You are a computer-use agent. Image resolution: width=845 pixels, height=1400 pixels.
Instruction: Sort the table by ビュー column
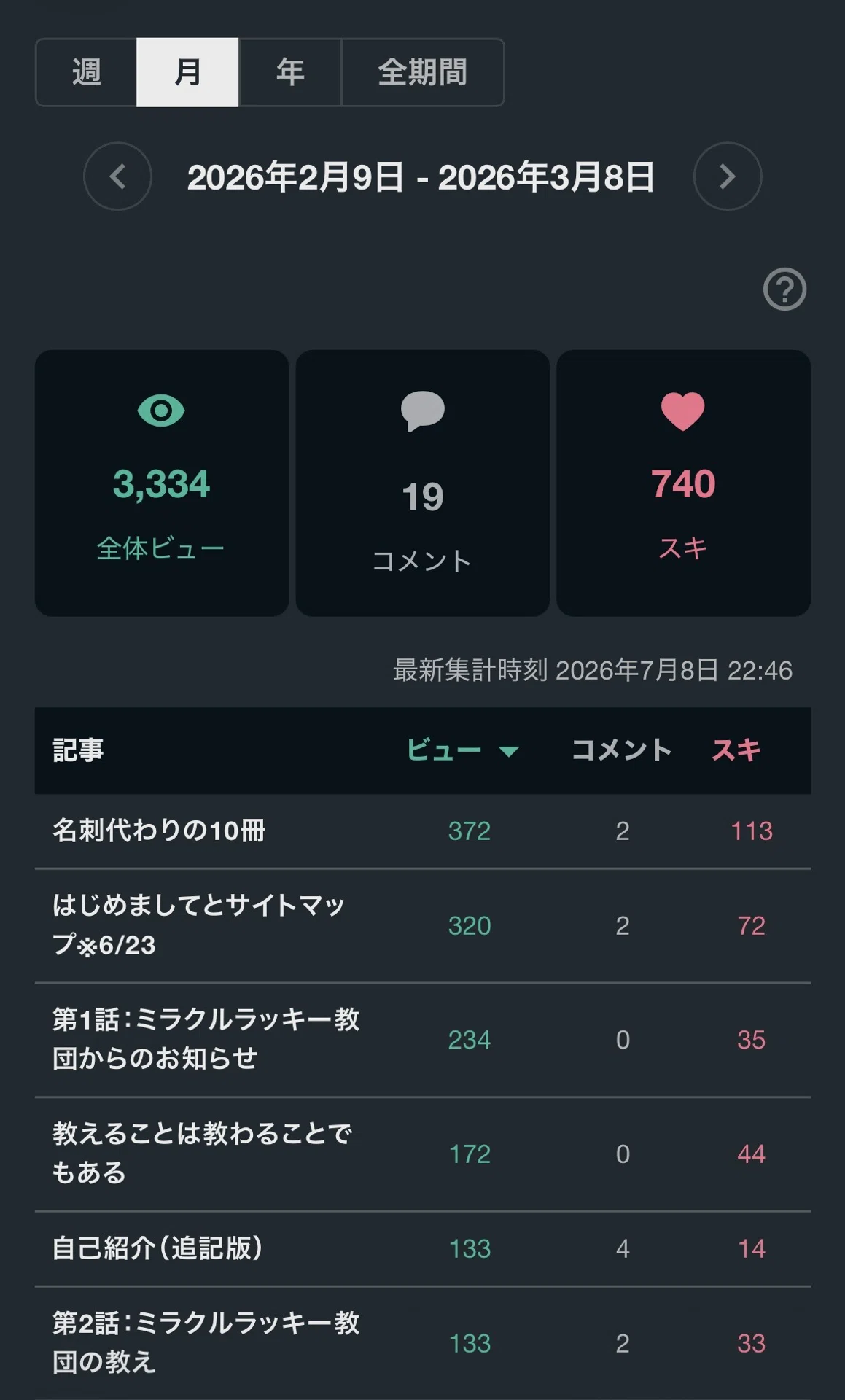point(462,750)
